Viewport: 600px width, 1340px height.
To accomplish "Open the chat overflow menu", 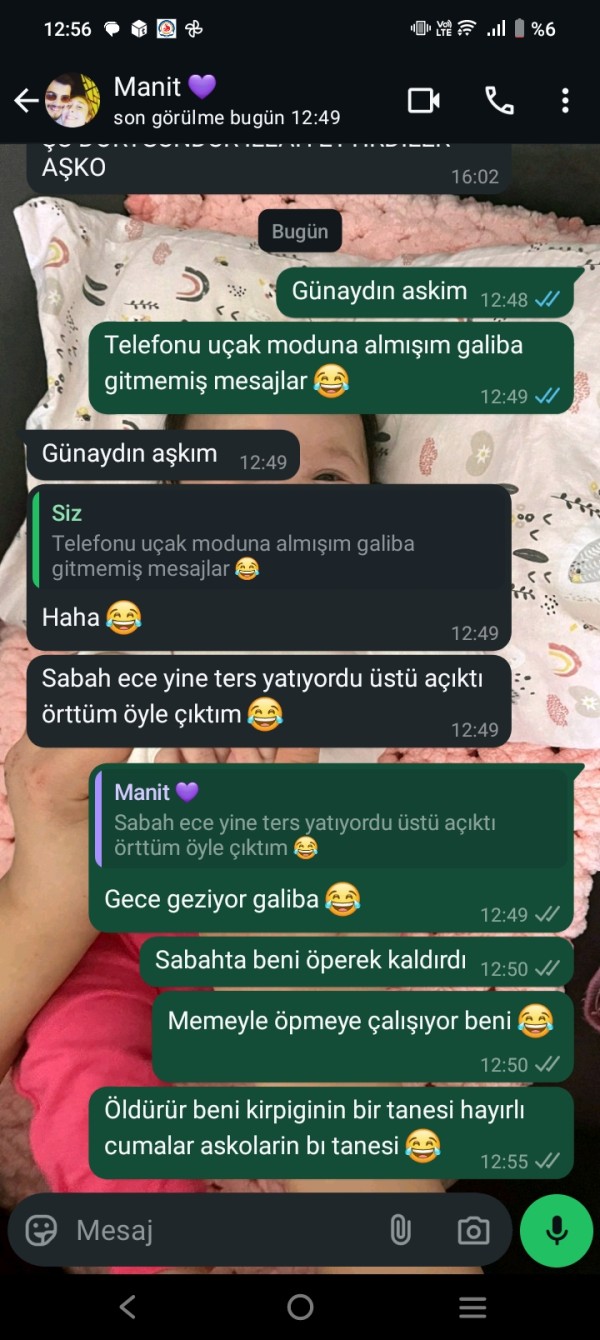I will tap(565, 100).
